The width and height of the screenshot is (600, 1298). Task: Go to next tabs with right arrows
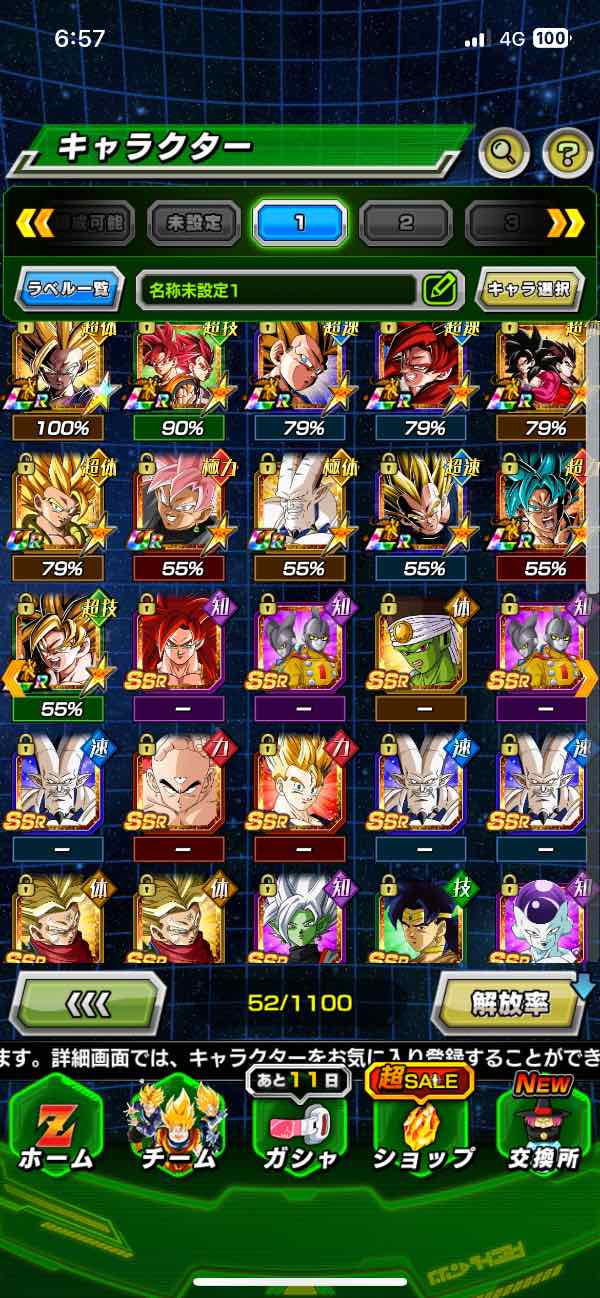566,222
